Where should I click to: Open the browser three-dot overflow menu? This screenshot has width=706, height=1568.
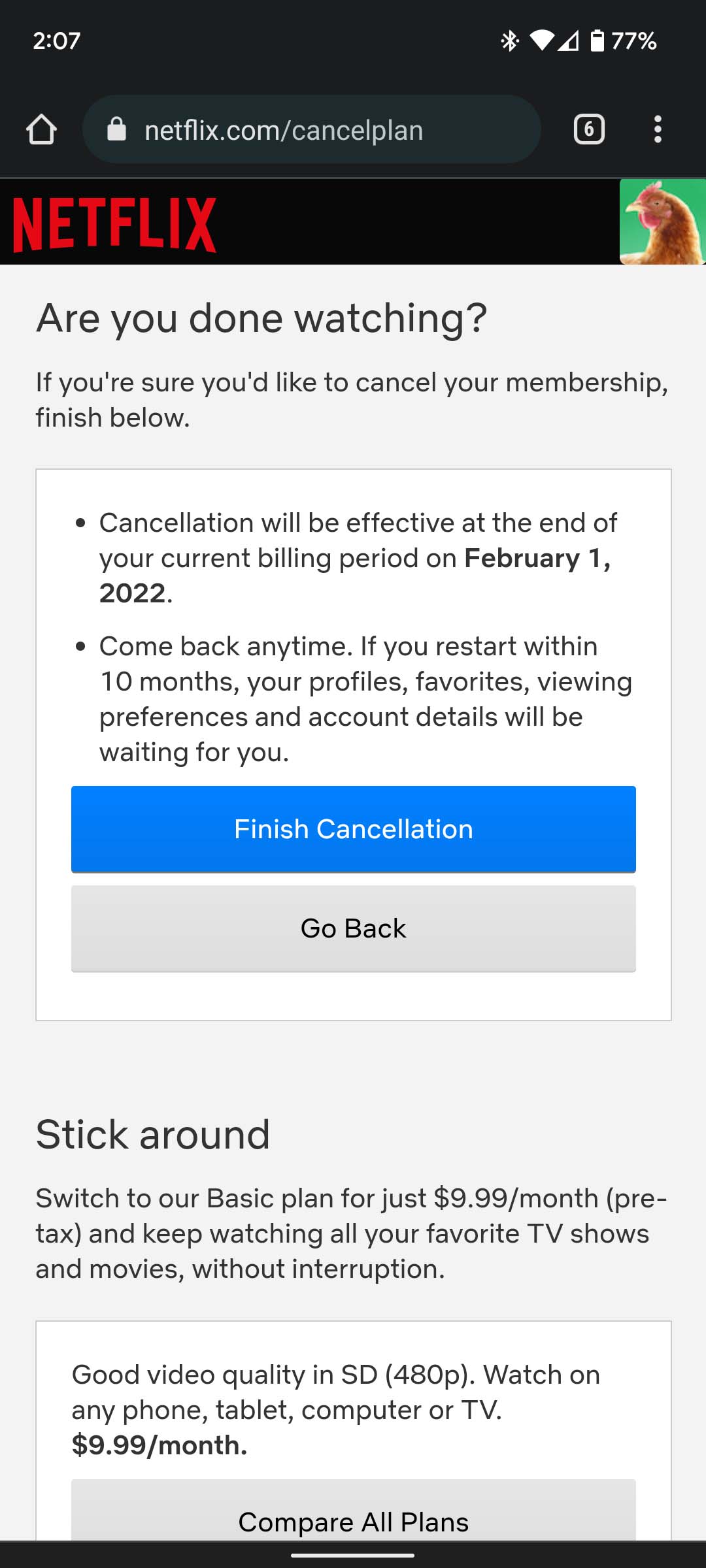(x=658, y=129)
